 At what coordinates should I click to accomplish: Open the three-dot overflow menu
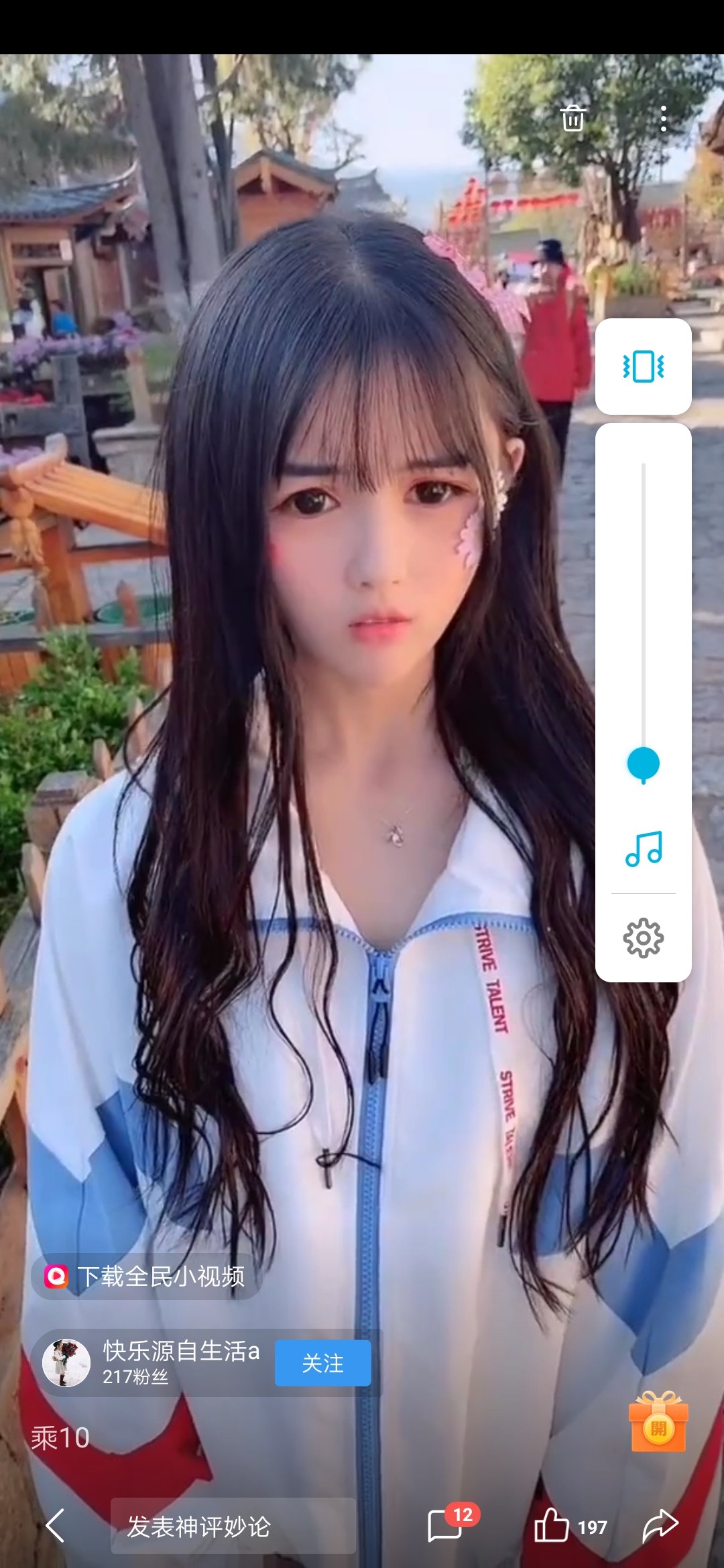click(x=663, y=119)
